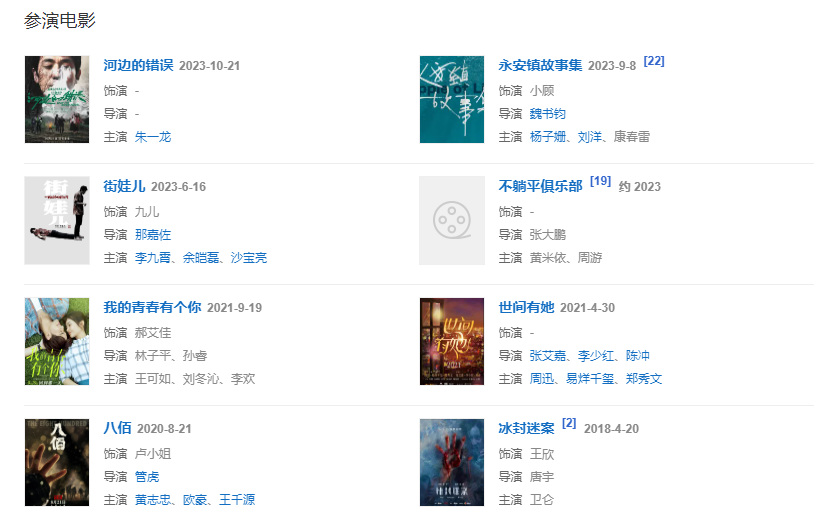Image resolution: width=832 pixels, height=524 pixels.
Task: Open the movie 河边的错误
Action: pyautogui.click(x=138, y=66)
